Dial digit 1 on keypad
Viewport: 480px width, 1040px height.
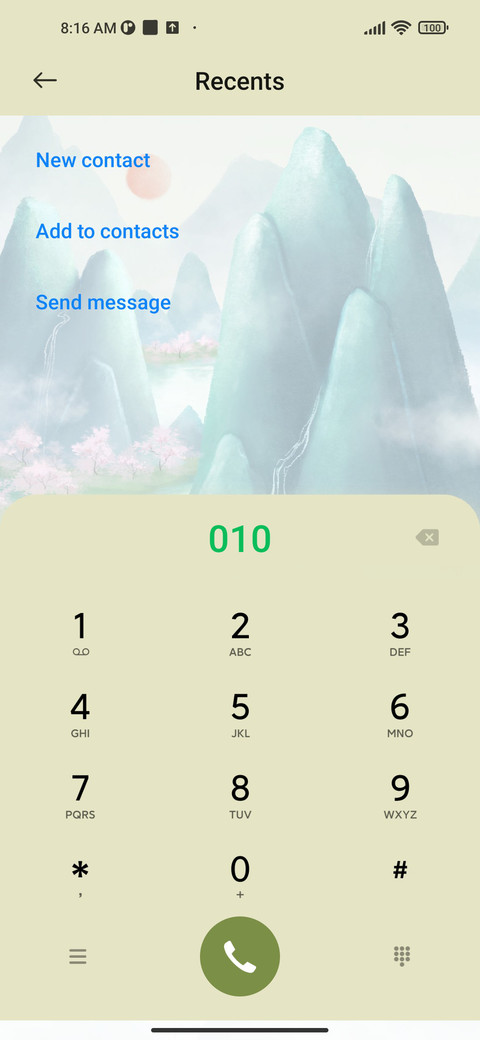[80, 635]
